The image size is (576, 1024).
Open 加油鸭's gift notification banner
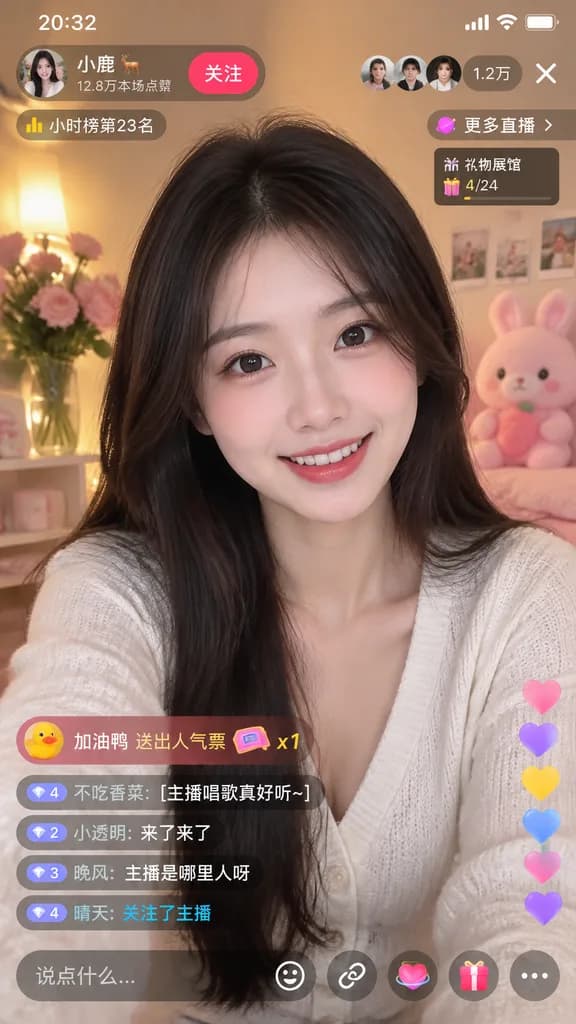(162, 741)
